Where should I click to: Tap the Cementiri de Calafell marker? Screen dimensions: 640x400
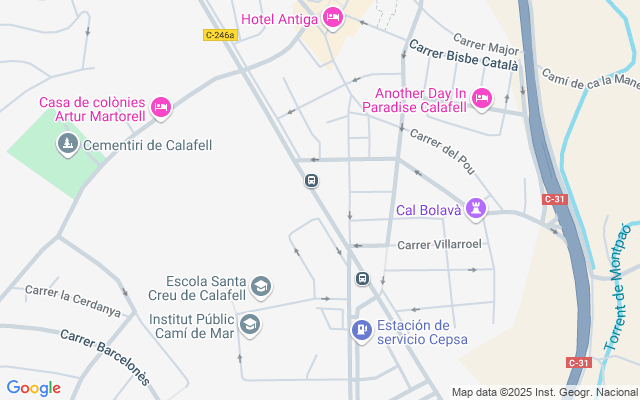(67, 145)
